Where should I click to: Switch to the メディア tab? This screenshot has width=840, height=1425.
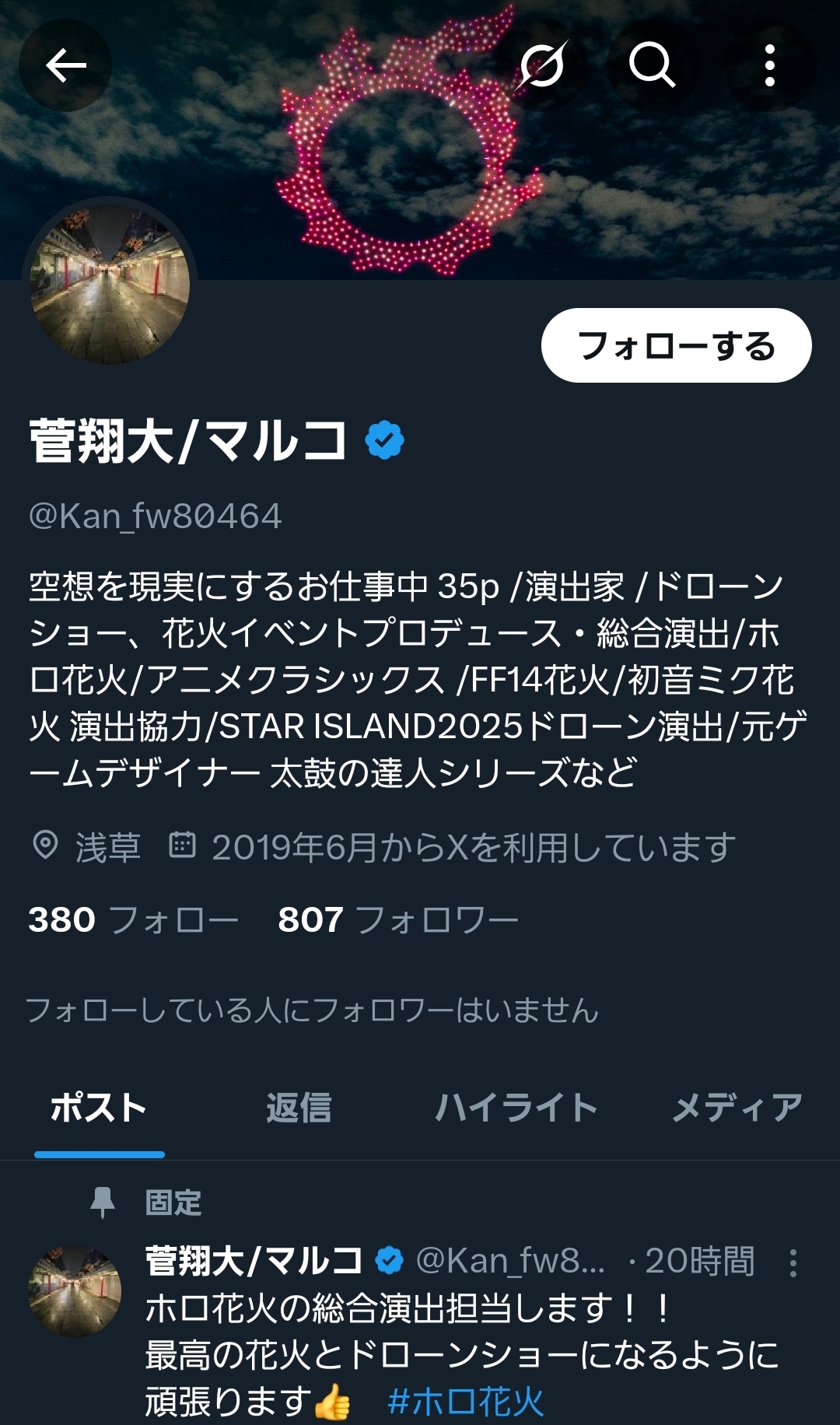click(x=737, y=1108)
